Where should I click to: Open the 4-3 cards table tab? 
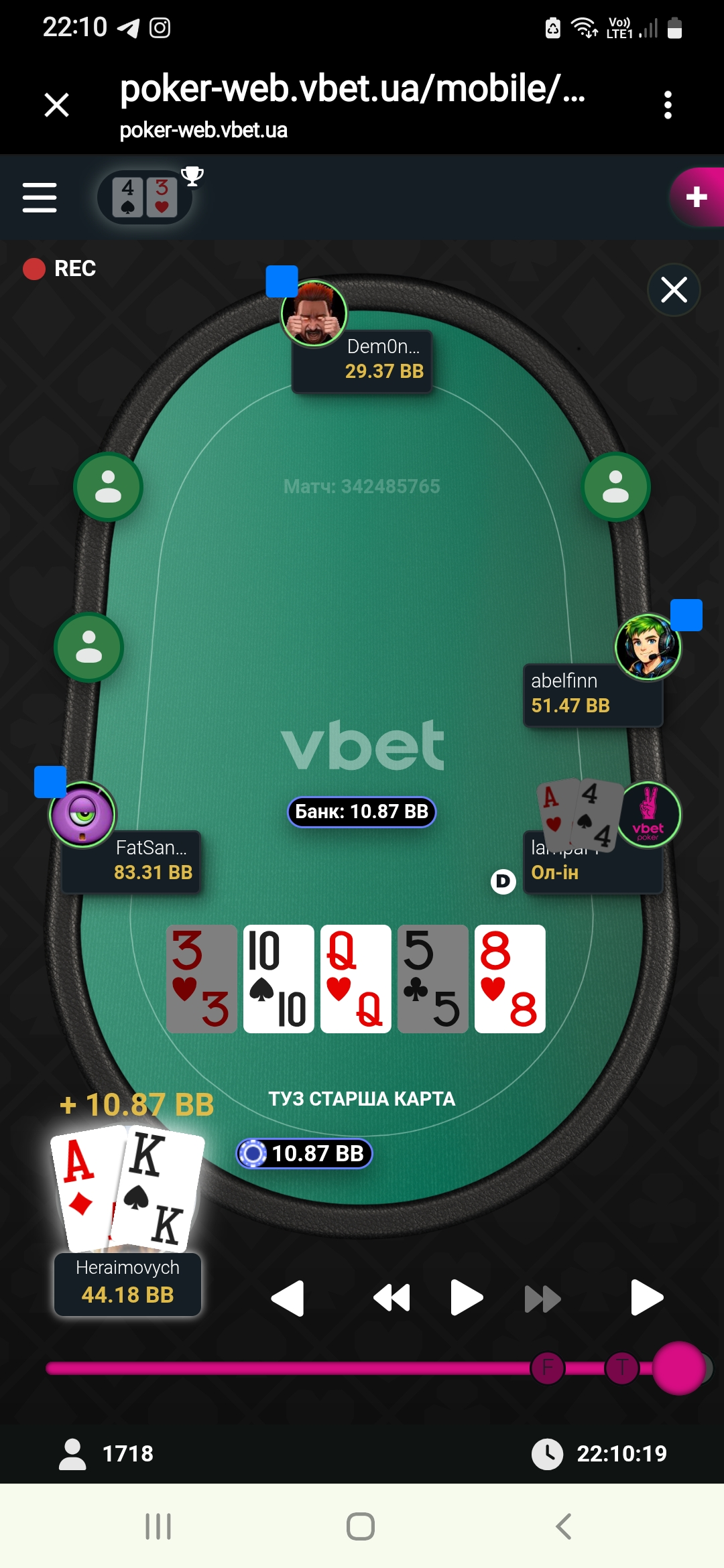[x=145, y=197]
